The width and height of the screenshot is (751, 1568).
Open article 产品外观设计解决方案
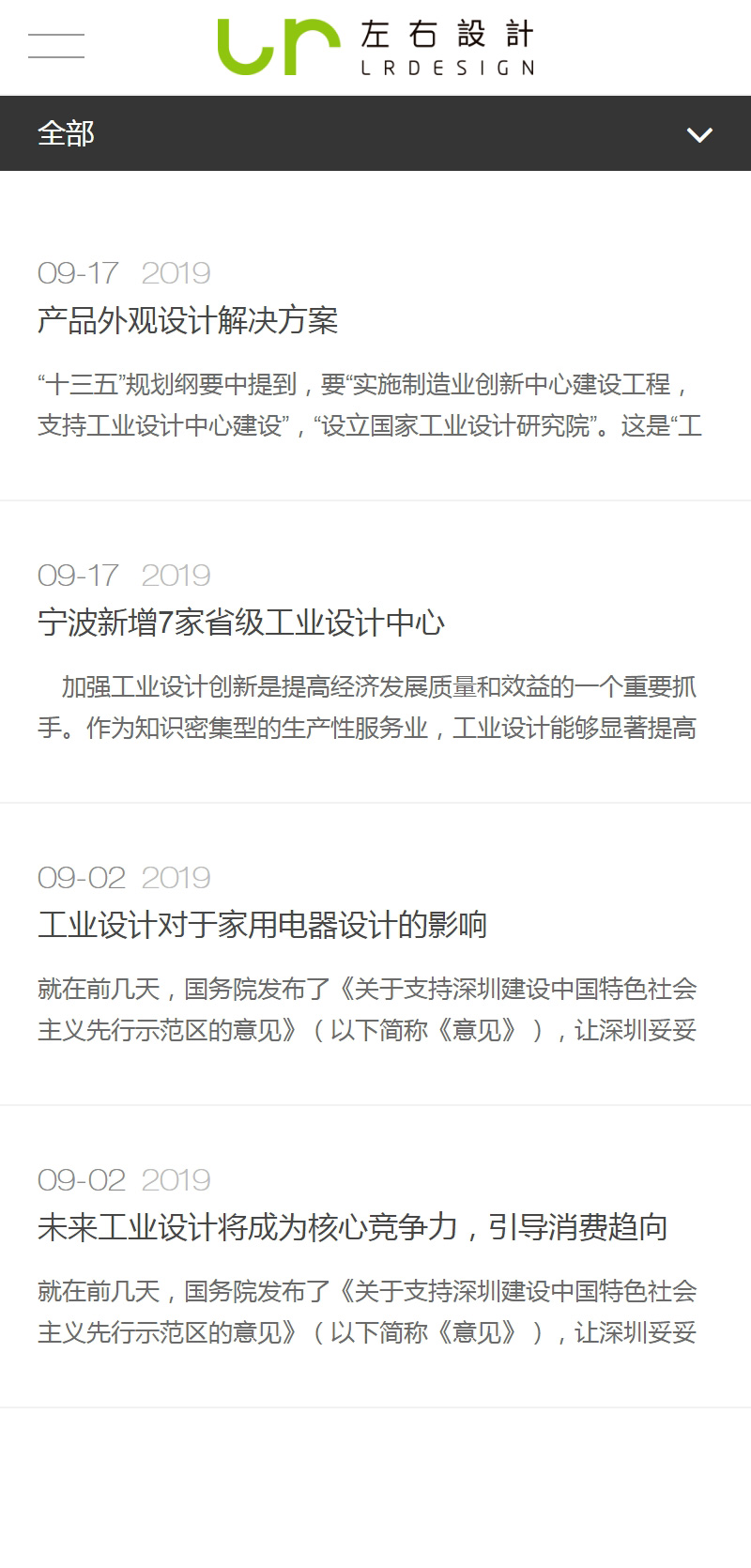188,321
